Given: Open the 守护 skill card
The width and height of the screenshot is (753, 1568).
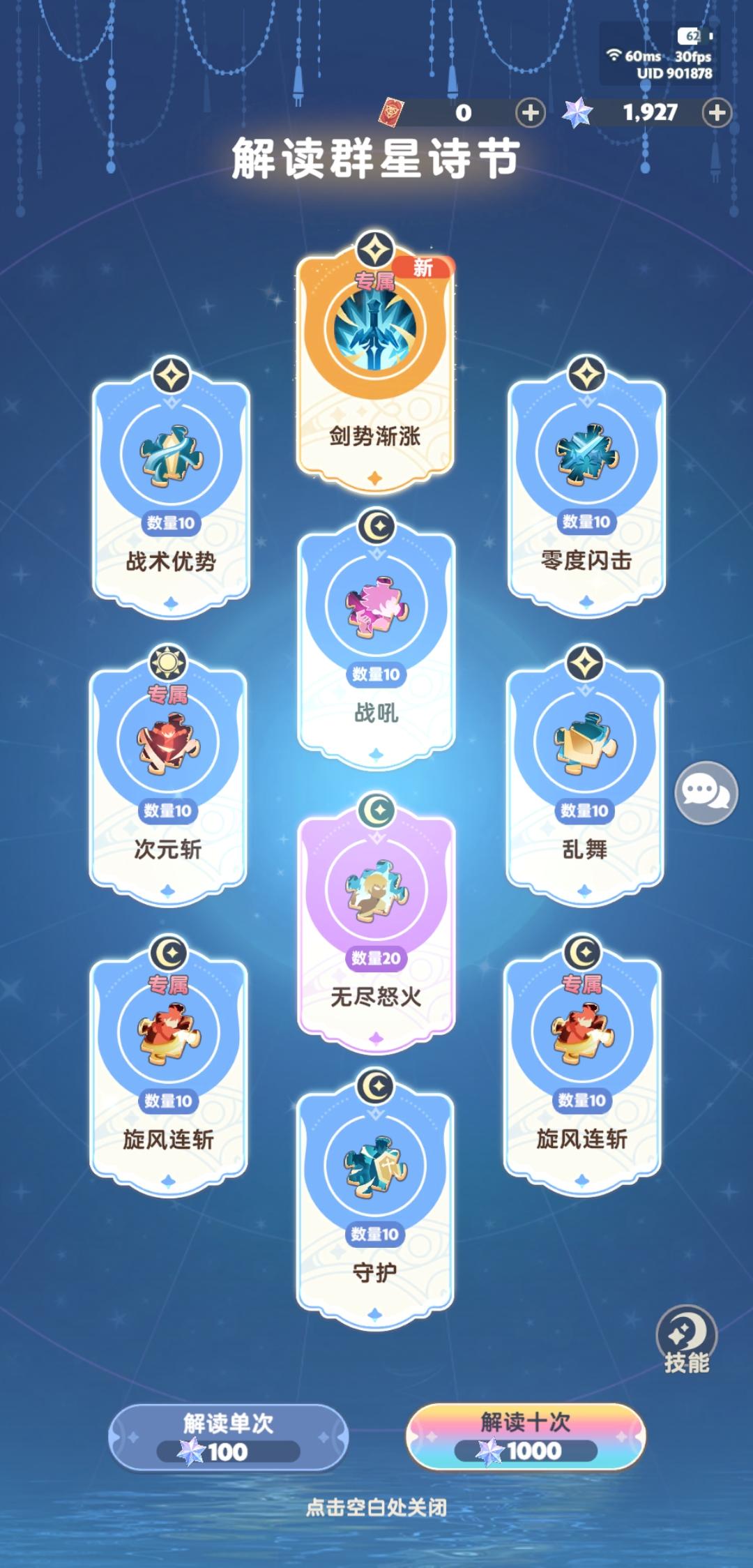Looking at the screenshot, I should click(x=375, y=1186).
